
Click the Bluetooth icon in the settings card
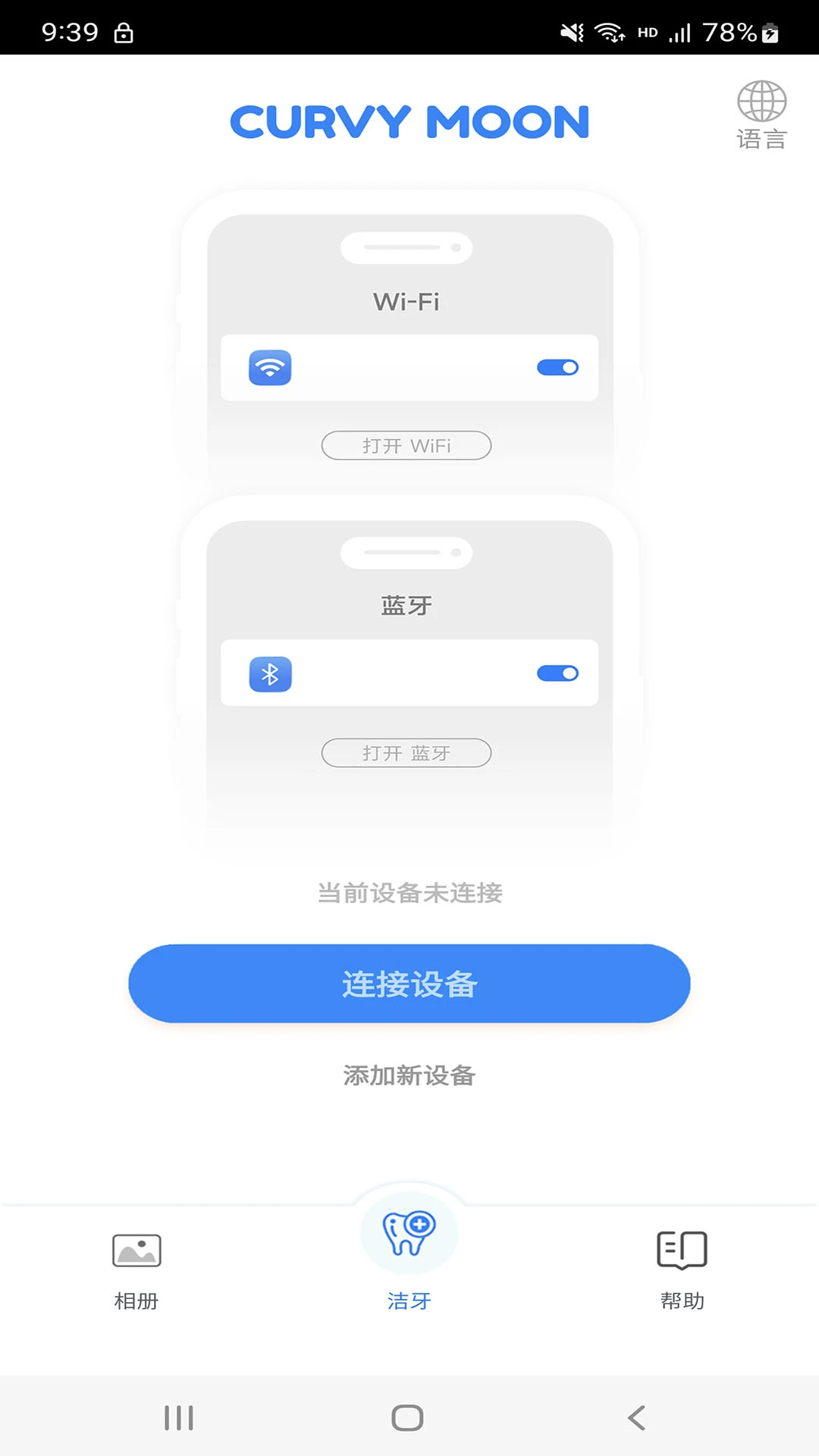(x=269, y=674)
